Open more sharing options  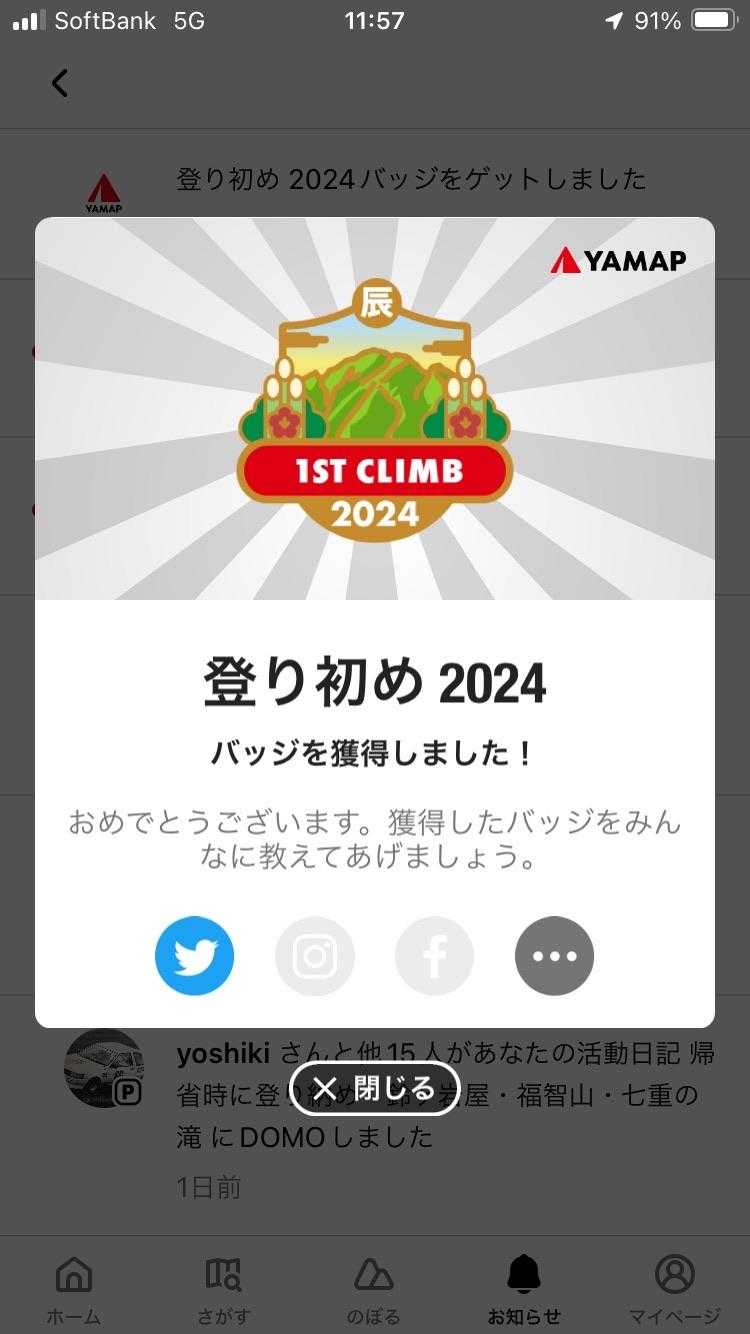554,956
